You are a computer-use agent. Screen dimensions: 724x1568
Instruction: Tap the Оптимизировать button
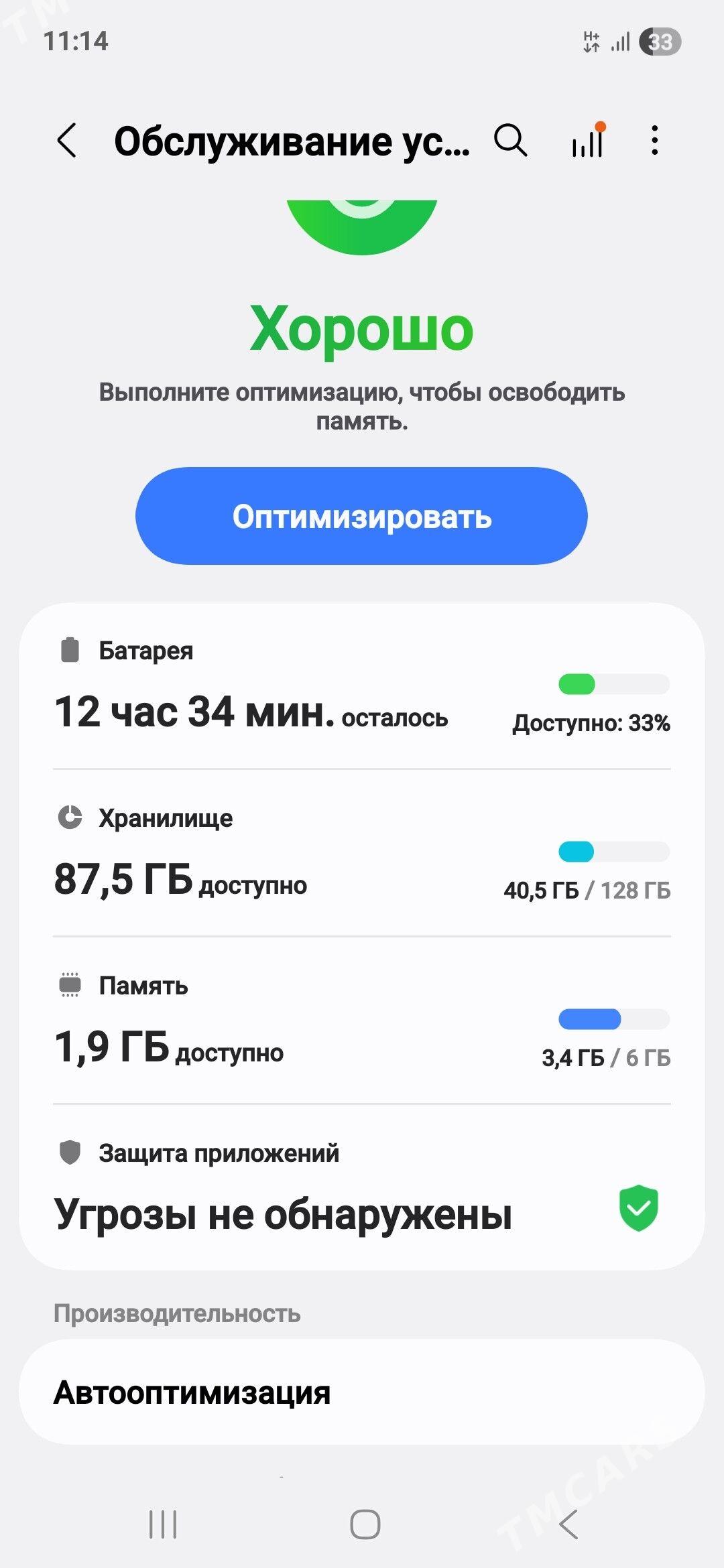(x=361, y=516)
